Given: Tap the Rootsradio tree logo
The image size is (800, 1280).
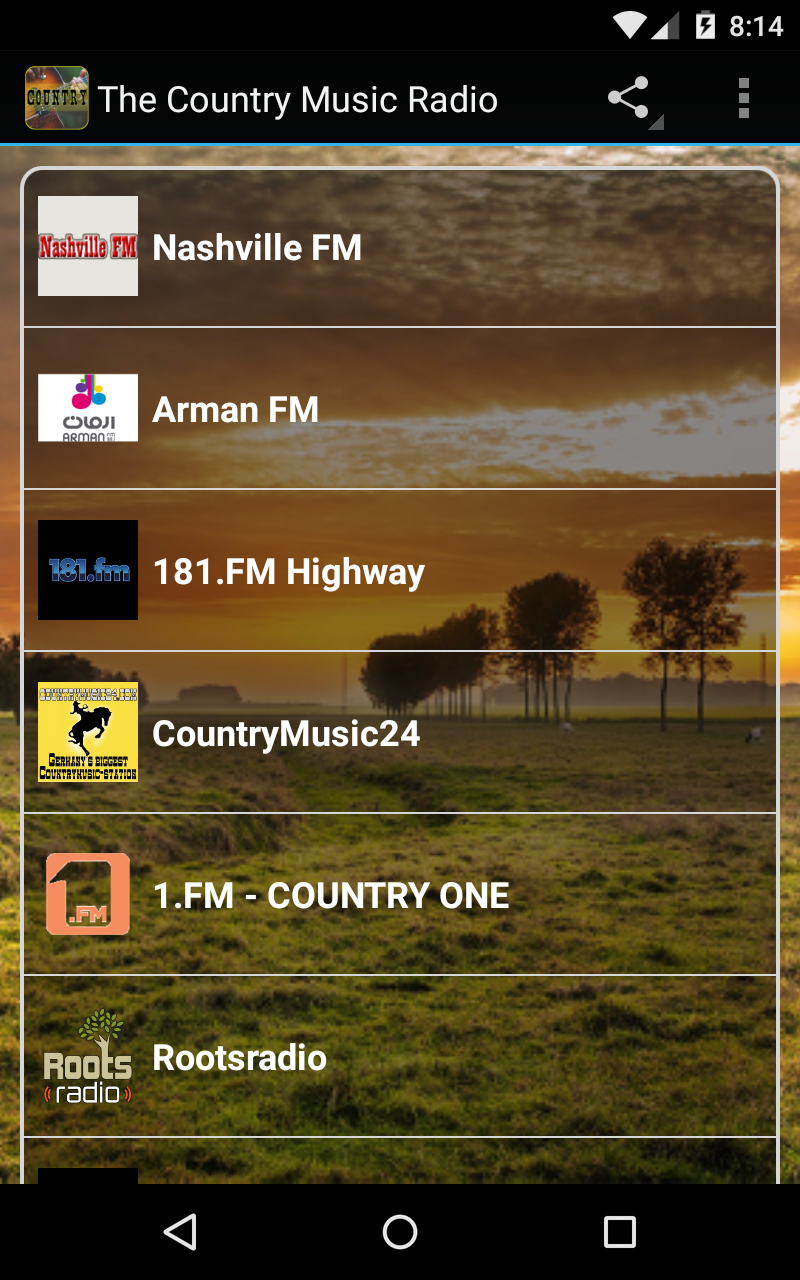Looking at the screenshot, I should click(x=88, y=1057).
